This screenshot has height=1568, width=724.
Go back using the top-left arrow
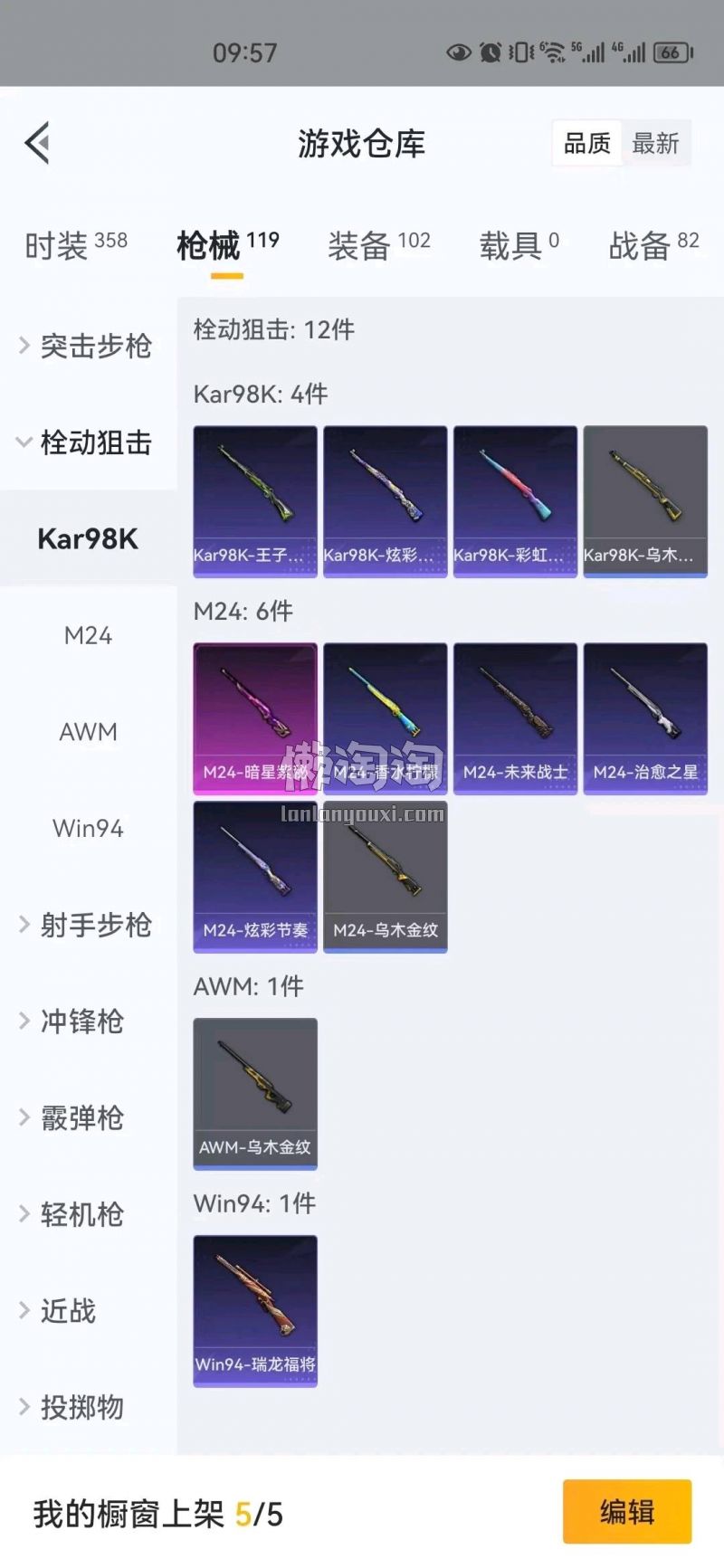(38, 143)
